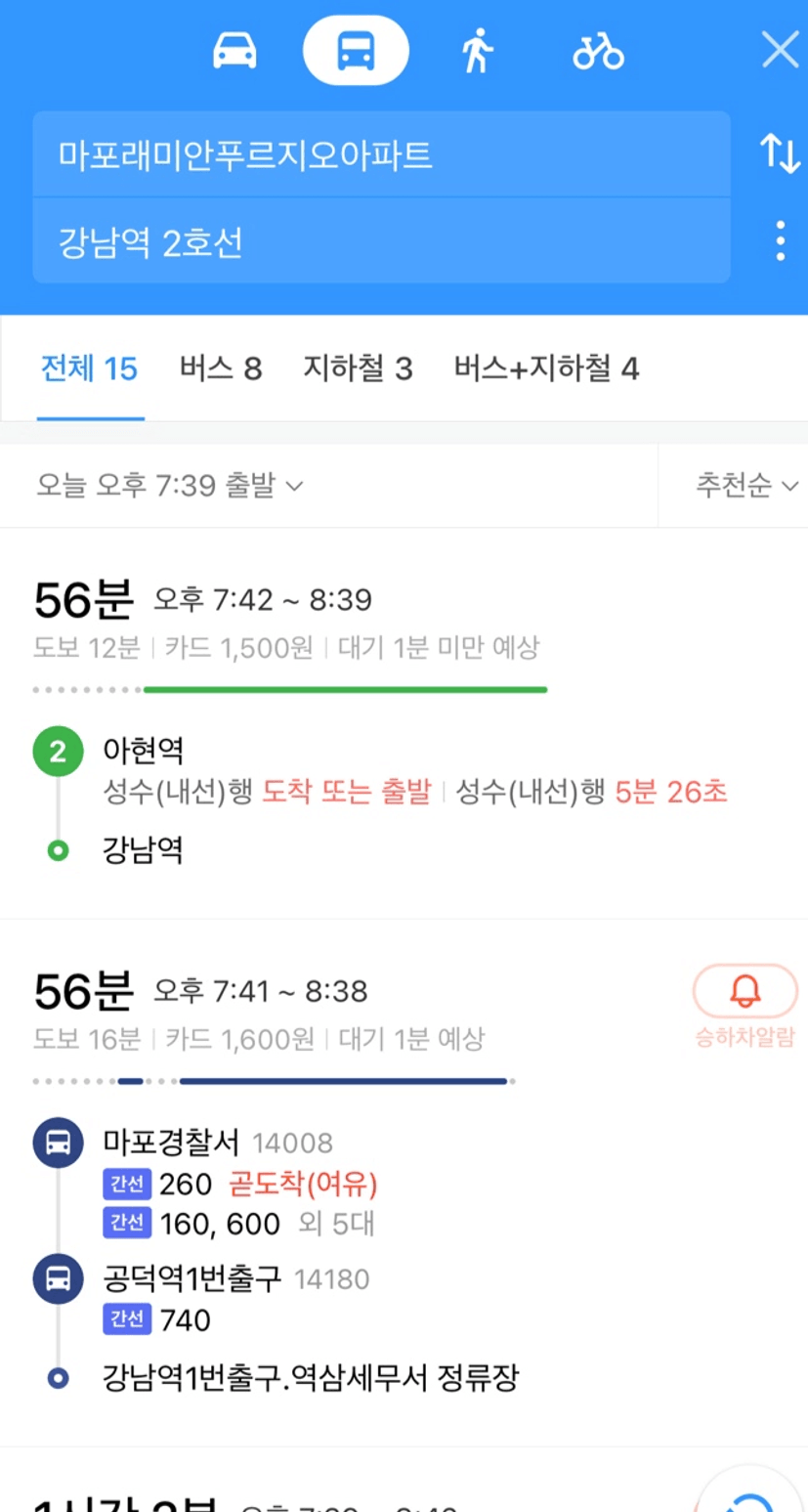Switch to bicycle directions mode
The width and height of the screenshot is (808, 1512).
598,50
